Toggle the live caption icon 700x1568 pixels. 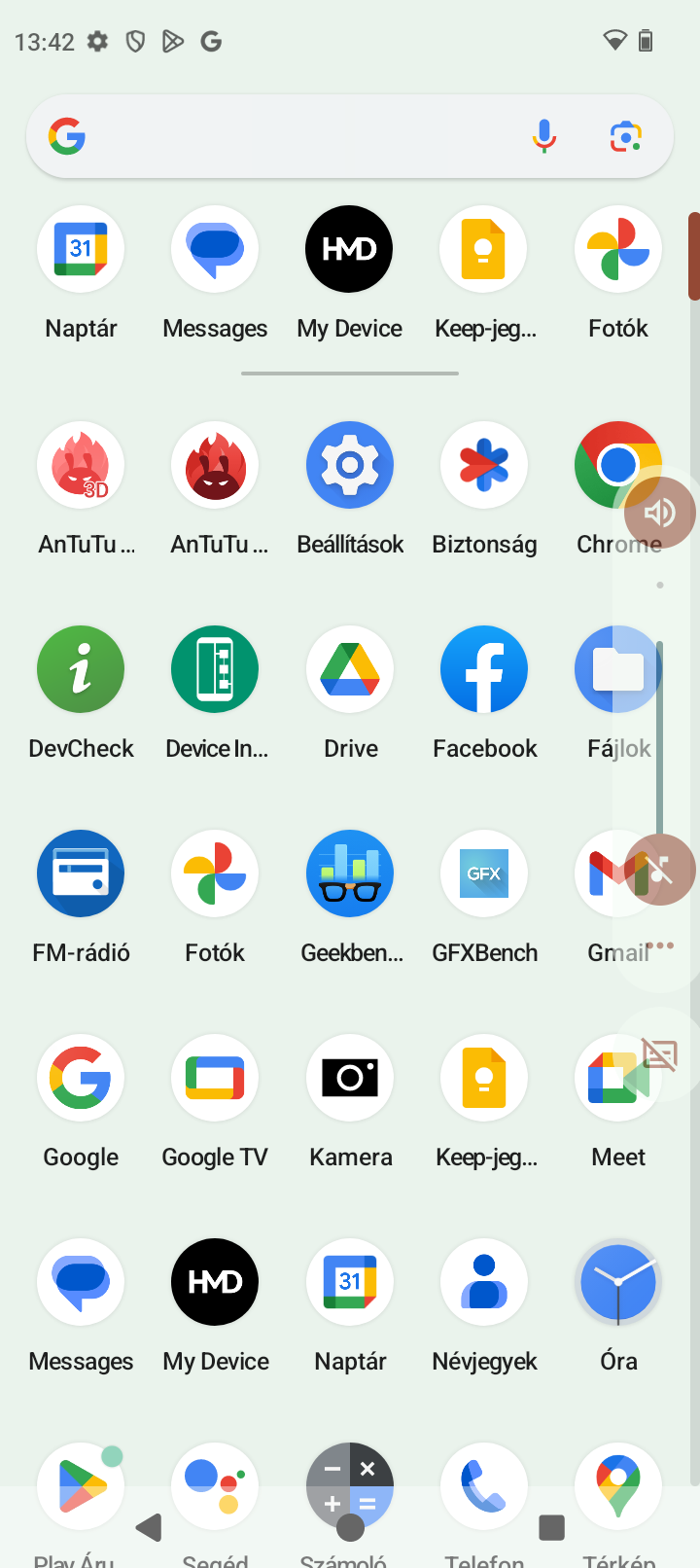tap(660, 1053)
